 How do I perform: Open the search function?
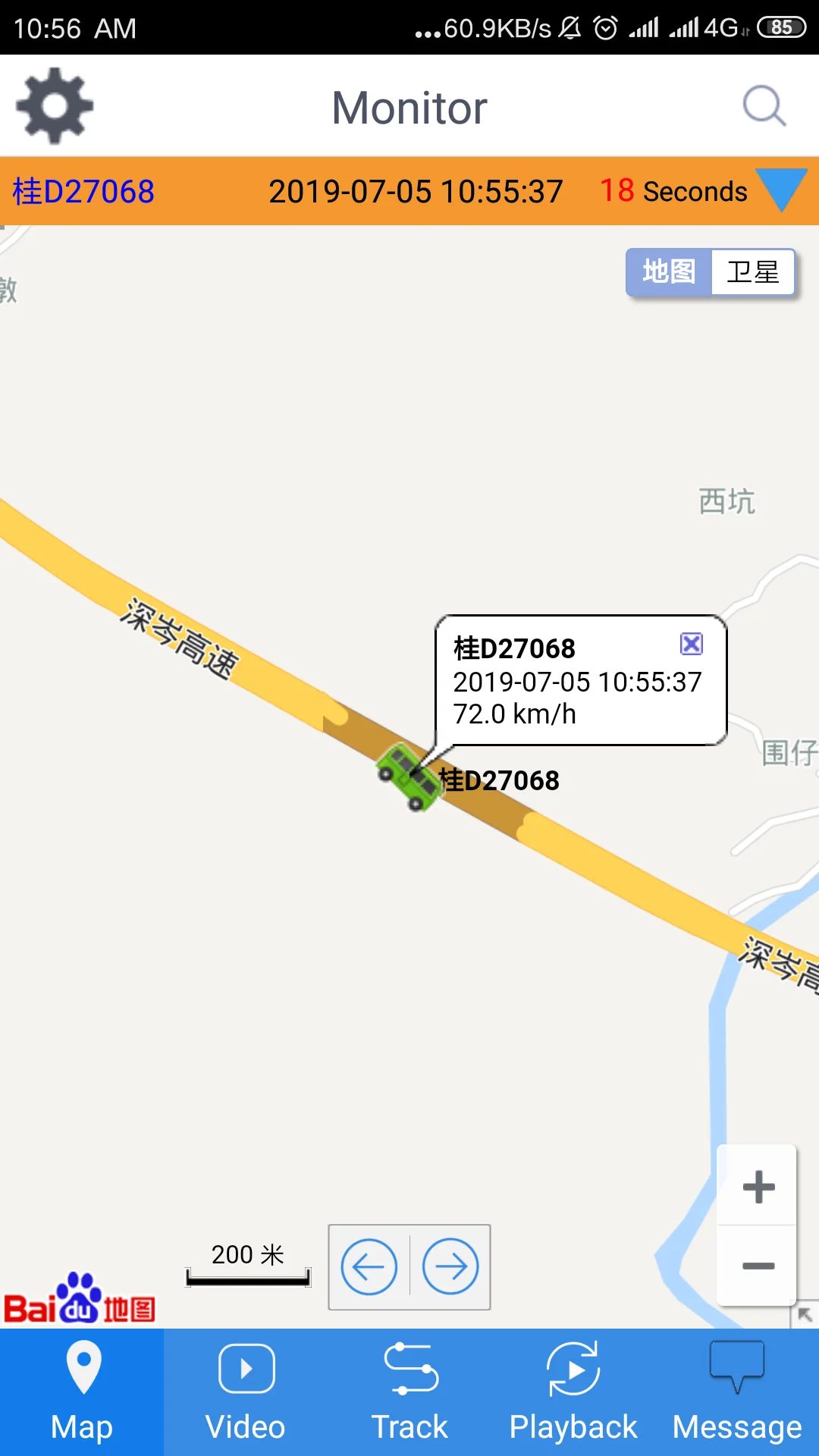click(x=764, y=106)
